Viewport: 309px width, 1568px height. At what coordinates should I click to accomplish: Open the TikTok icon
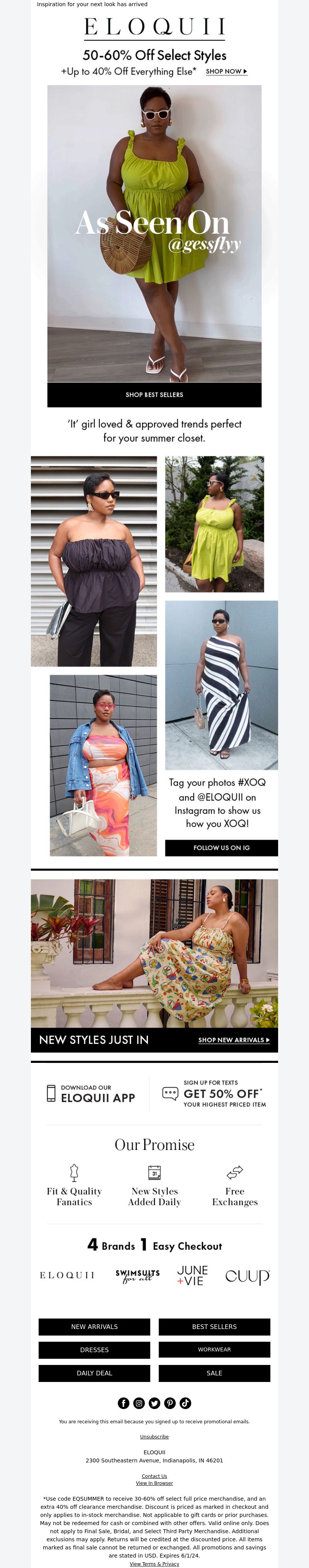185,1403
